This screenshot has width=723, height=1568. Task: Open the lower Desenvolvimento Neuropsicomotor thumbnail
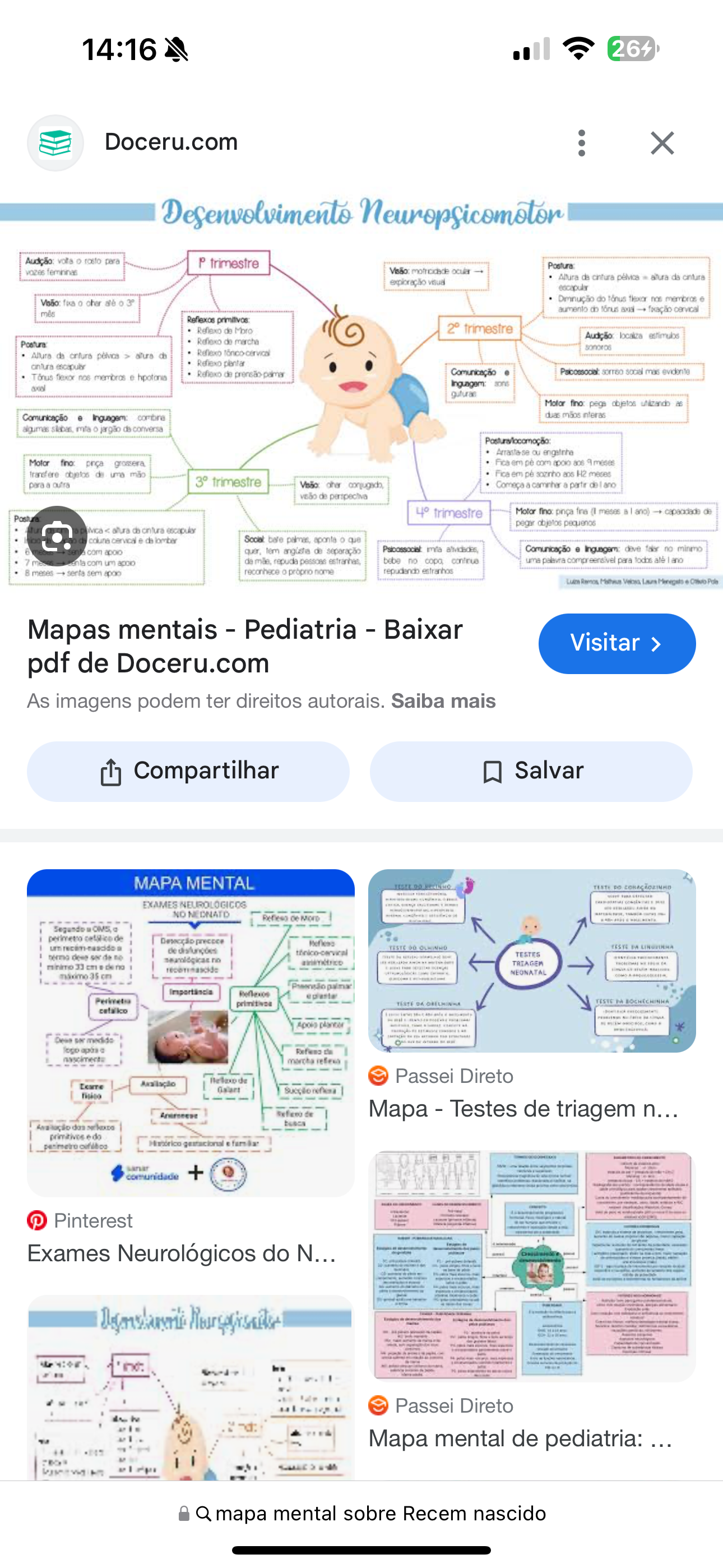point(191,1388)
